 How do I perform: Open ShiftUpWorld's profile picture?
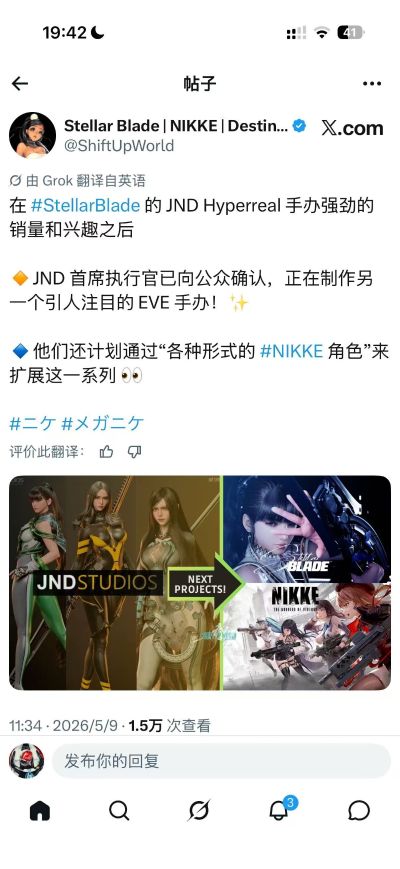pyautogui.click(x=32, y=135)
